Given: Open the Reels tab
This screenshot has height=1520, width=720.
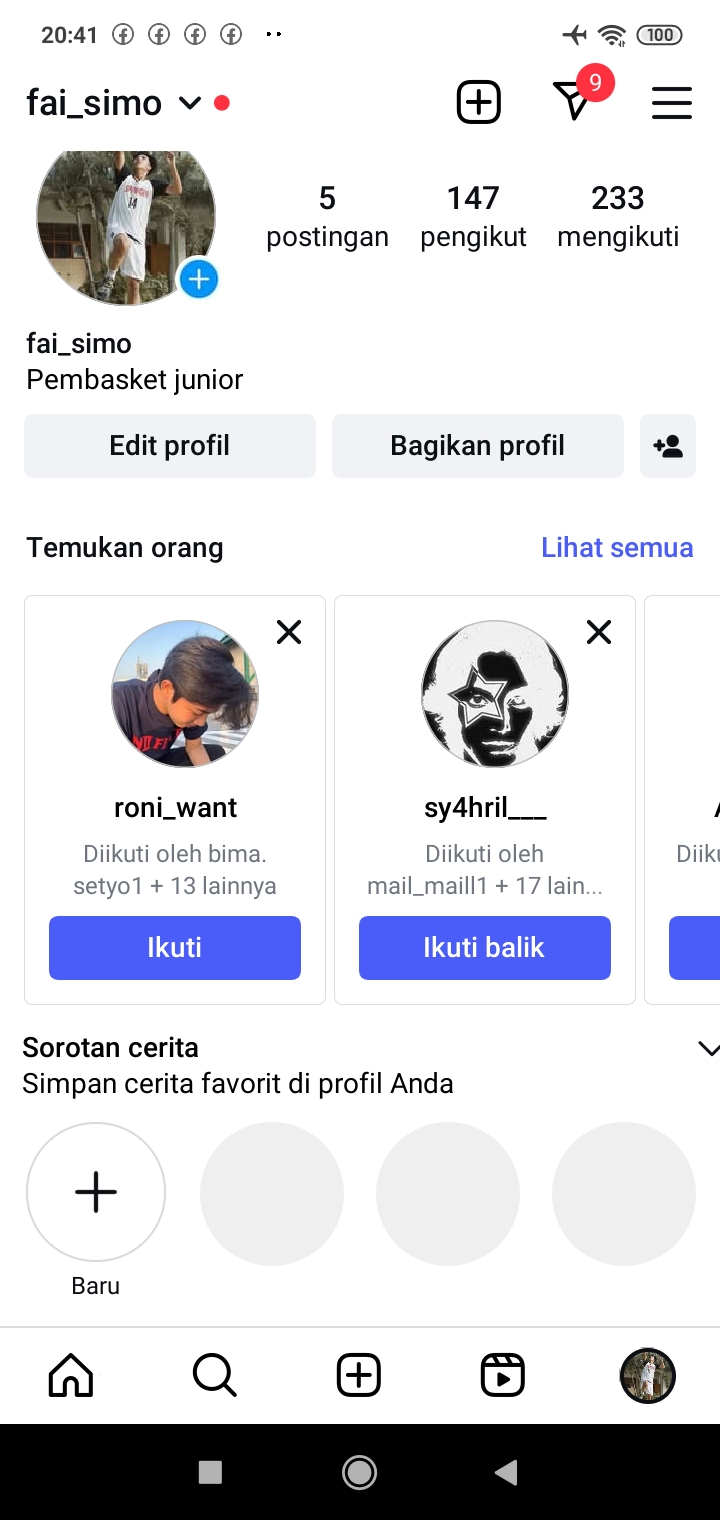Looking at the screenshot, I should 503,1376.
